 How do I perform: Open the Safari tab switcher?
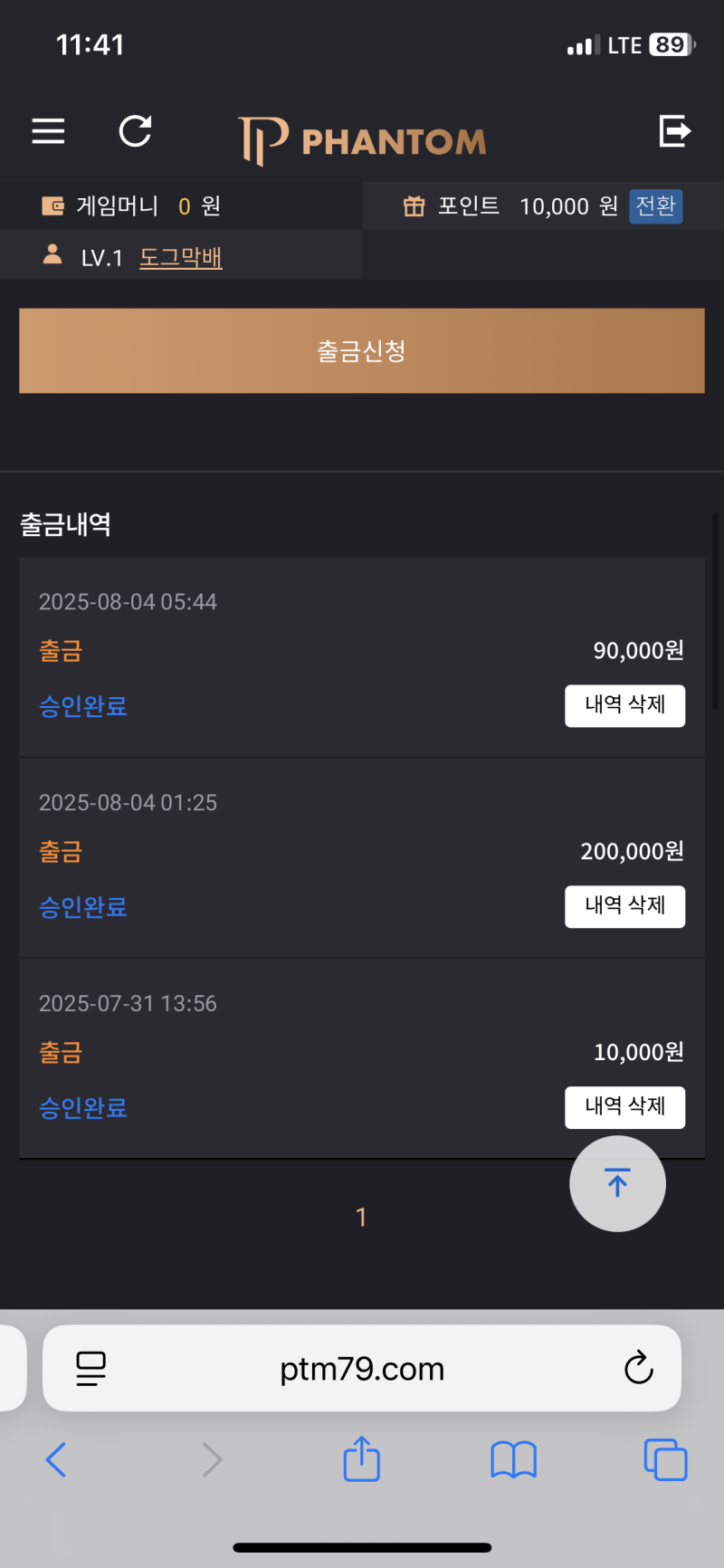(x=665, y=1459)
